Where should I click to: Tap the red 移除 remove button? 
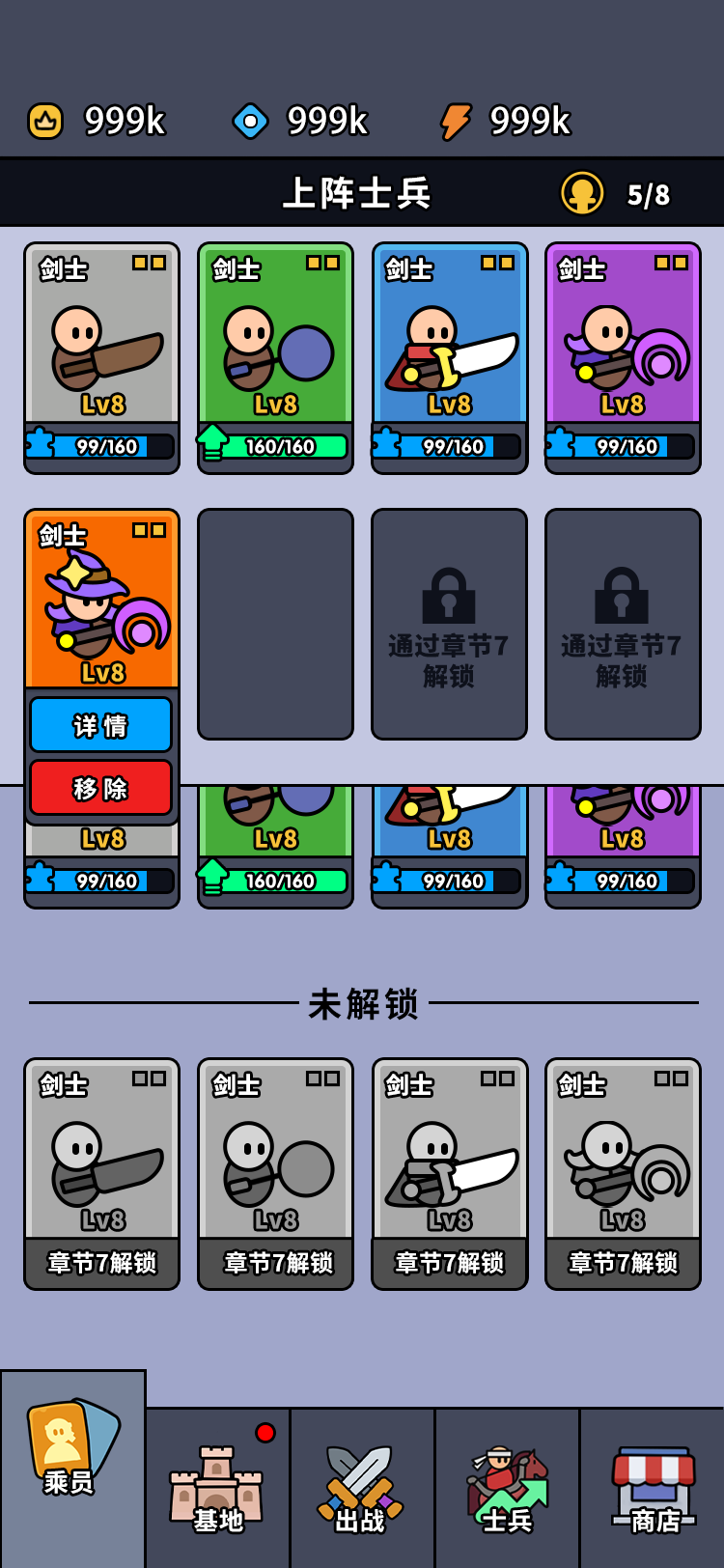(100, 788)
